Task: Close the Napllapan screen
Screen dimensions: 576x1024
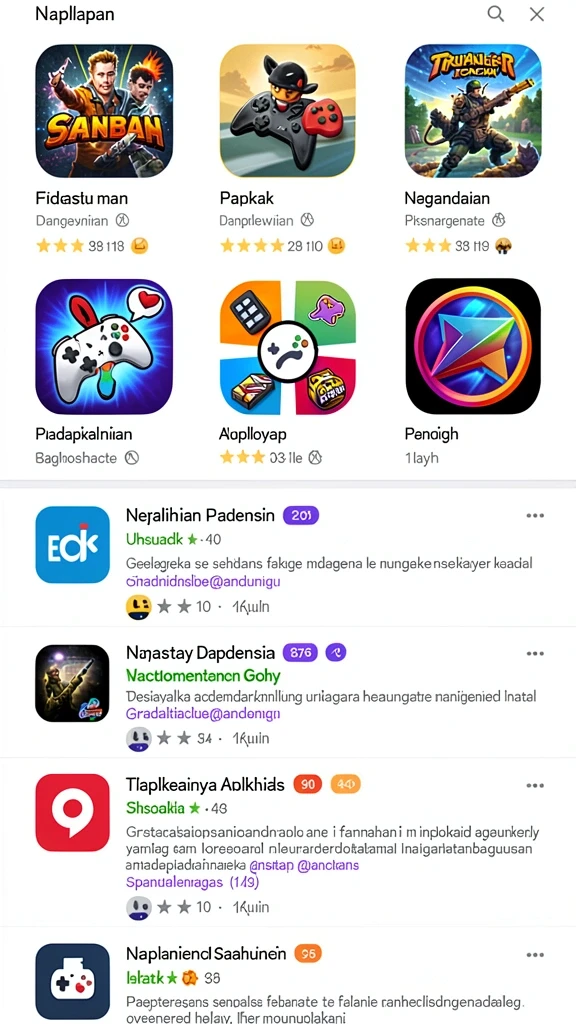Action: [537, 14]
